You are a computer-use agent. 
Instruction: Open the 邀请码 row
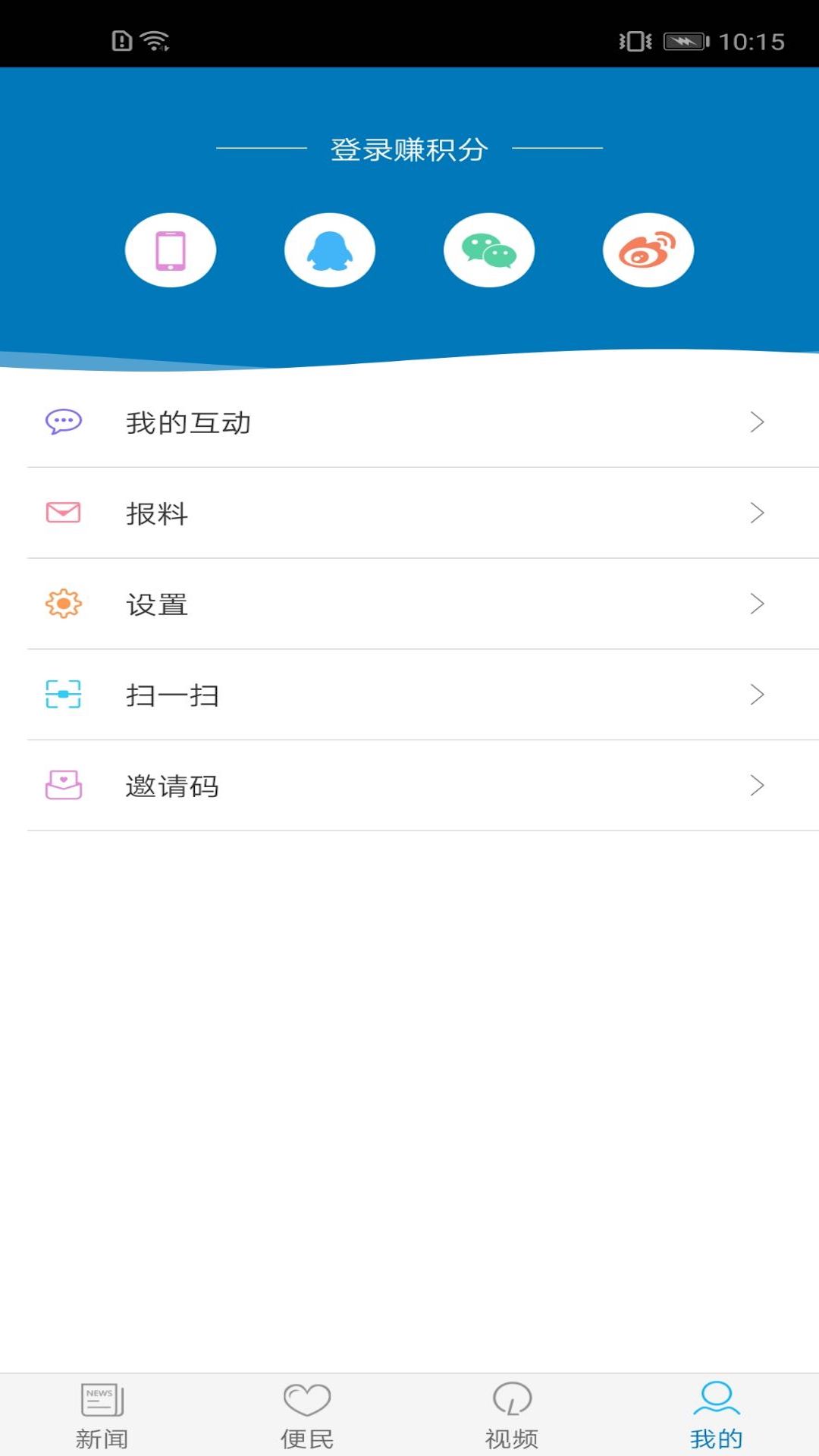pyautogui.click(x=409, y=786)
